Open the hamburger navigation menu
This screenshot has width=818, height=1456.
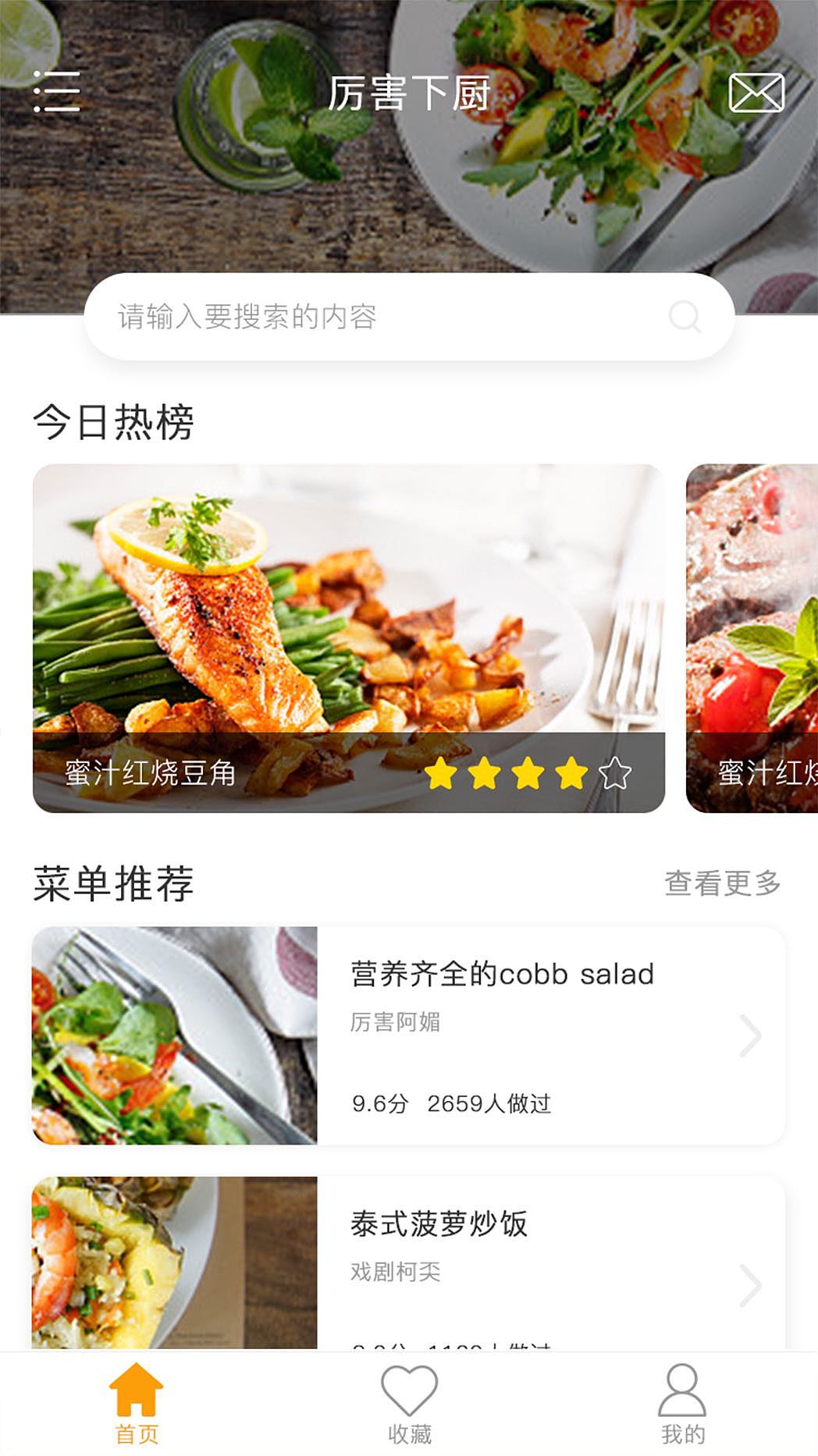pyautogui.click(x=56, y=94)
